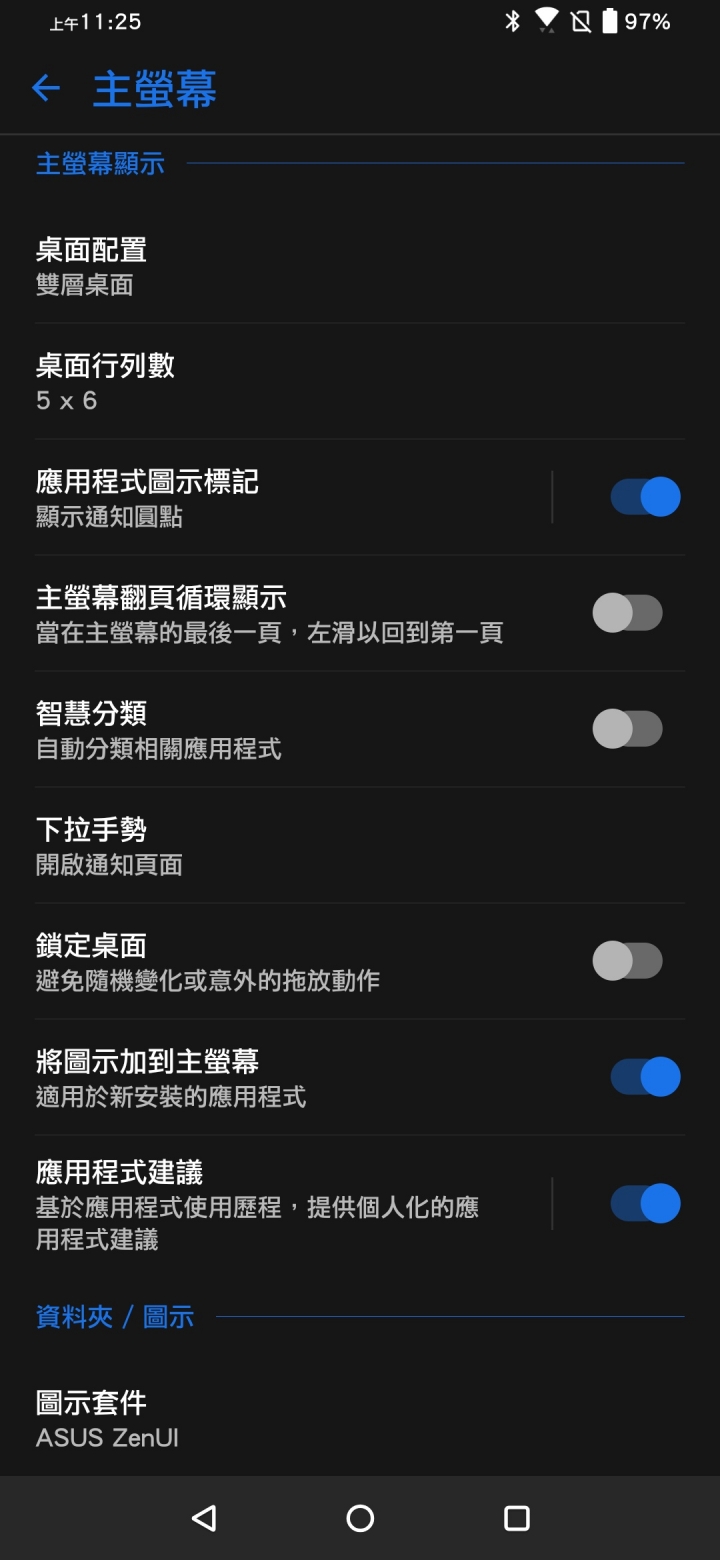Go back using the top-left arrow
Screen dimensions: 720x1560
(46, 88)
